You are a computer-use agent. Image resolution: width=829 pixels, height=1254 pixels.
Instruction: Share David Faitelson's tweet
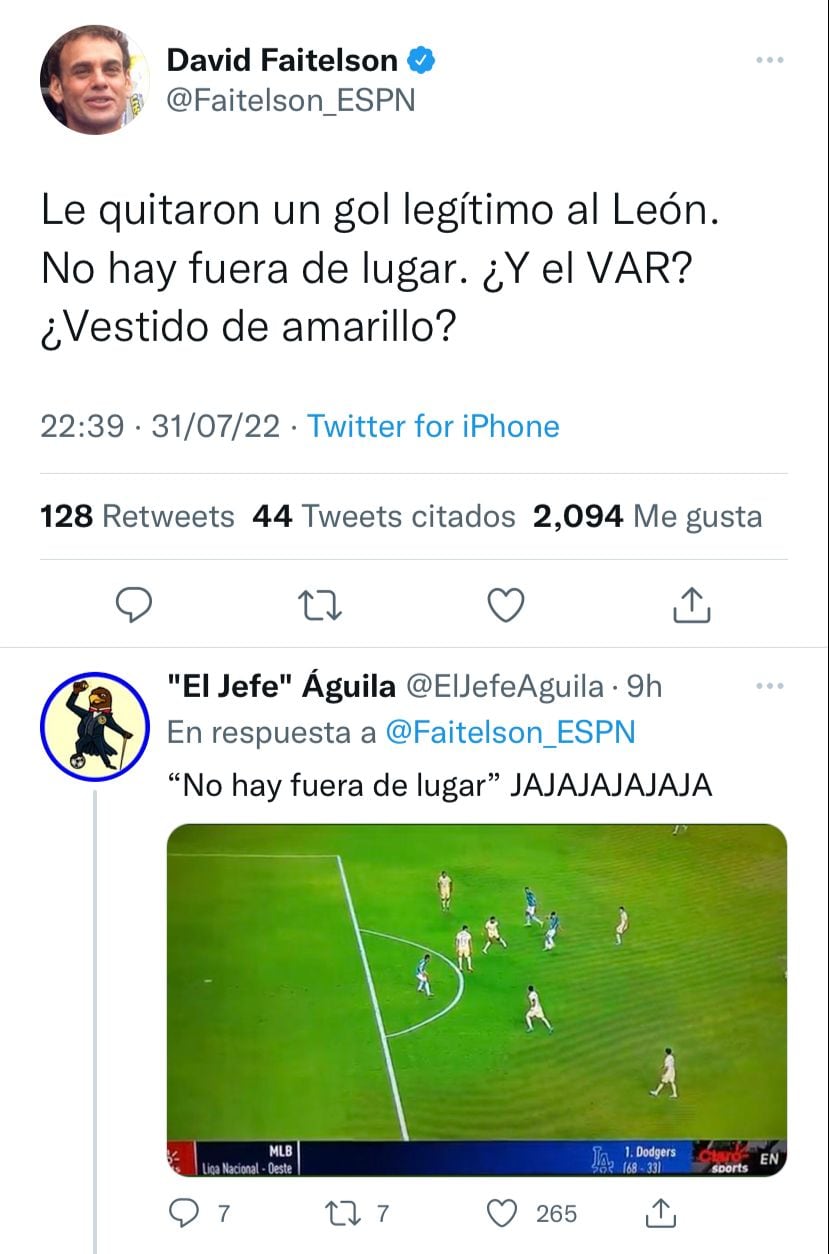(x=692, y=603)
